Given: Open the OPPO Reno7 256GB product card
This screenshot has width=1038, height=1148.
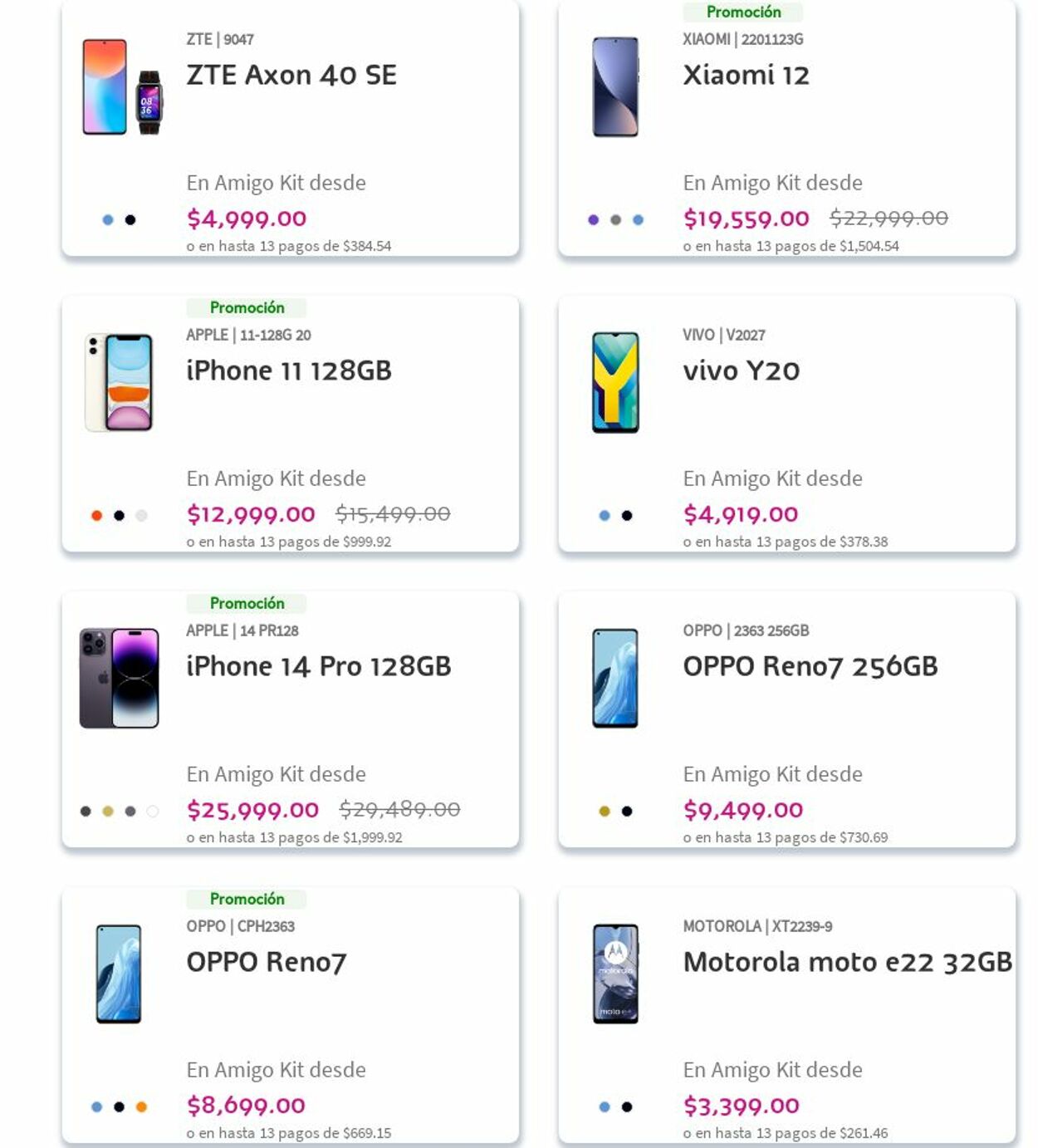Looking at the screenshot, I should pyautogui.click(x=810, y=667).
